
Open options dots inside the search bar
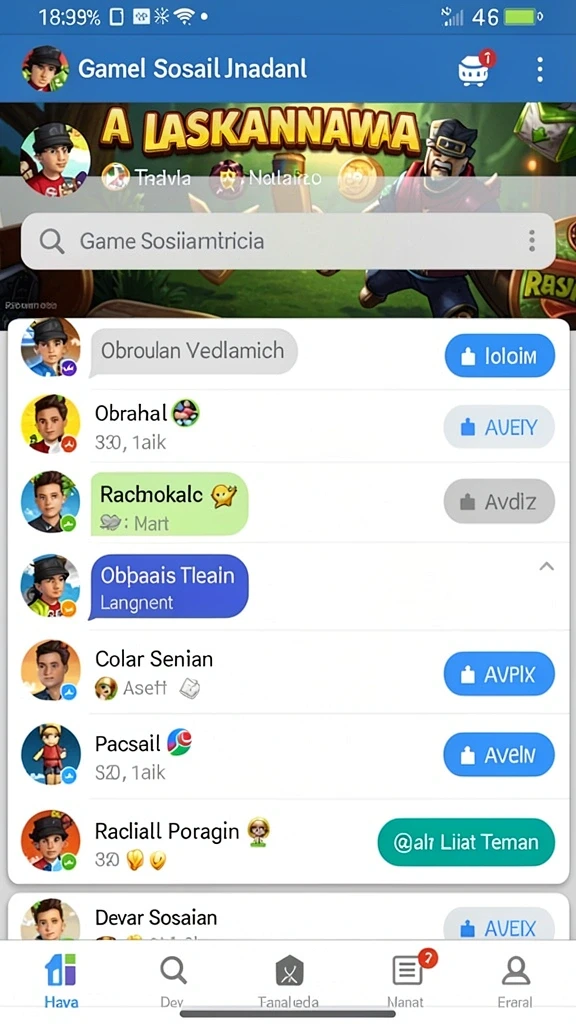coord(532,241)
